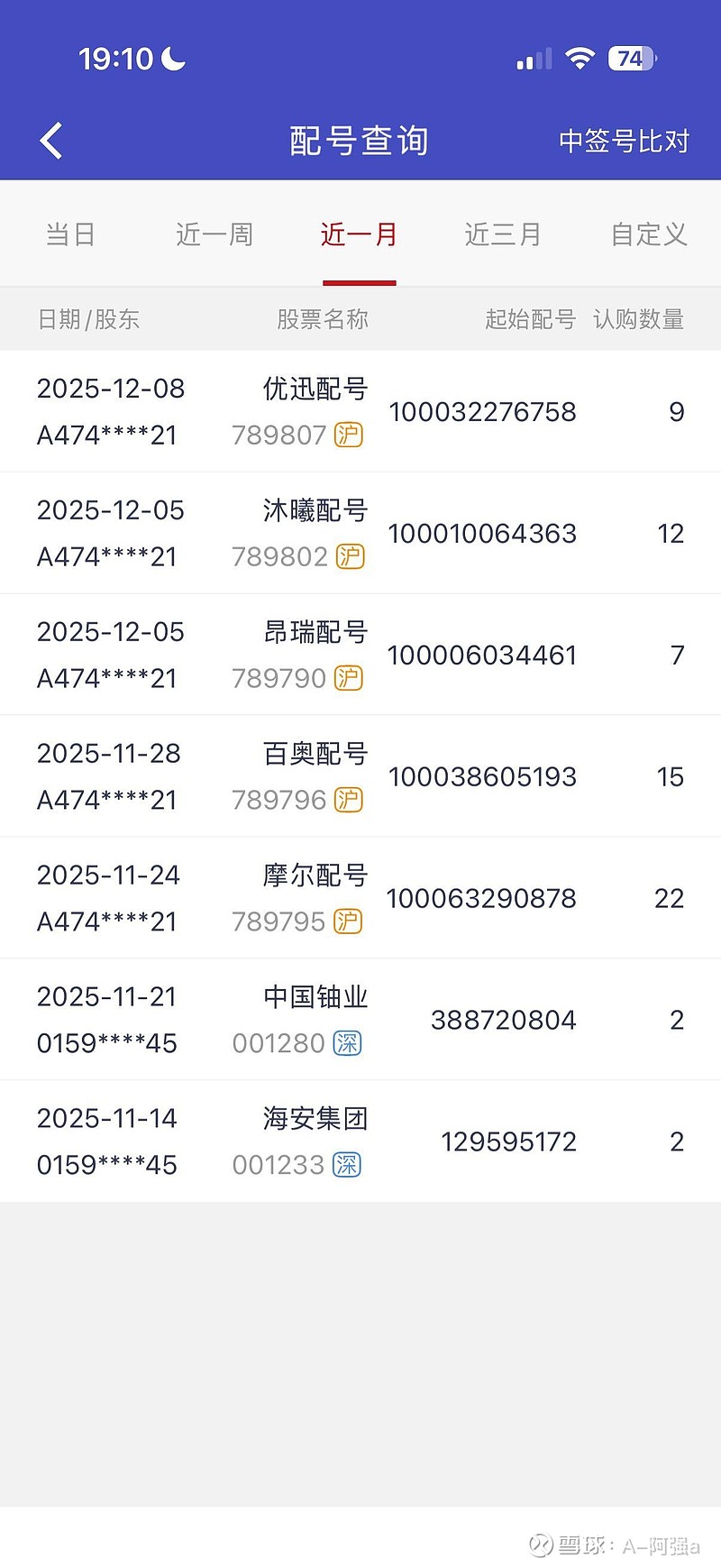Image resolution: width=721 pixels, height=1568 pixels.
Task: Open the 自定义 date range option
Action: pos(647,234)
